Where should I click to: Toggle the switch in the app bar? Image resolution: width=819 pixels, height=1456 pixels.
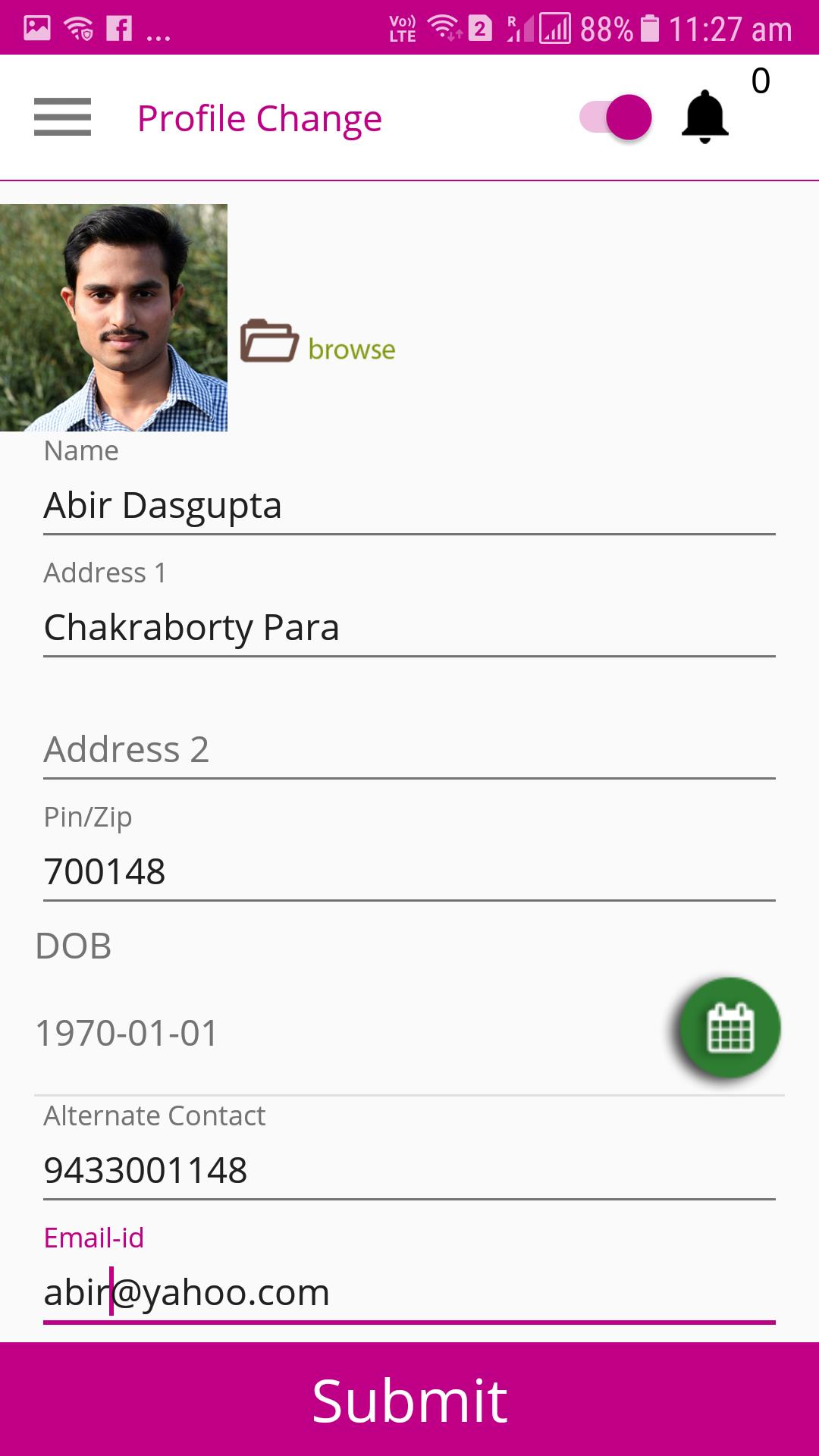(x=616, y=118)
